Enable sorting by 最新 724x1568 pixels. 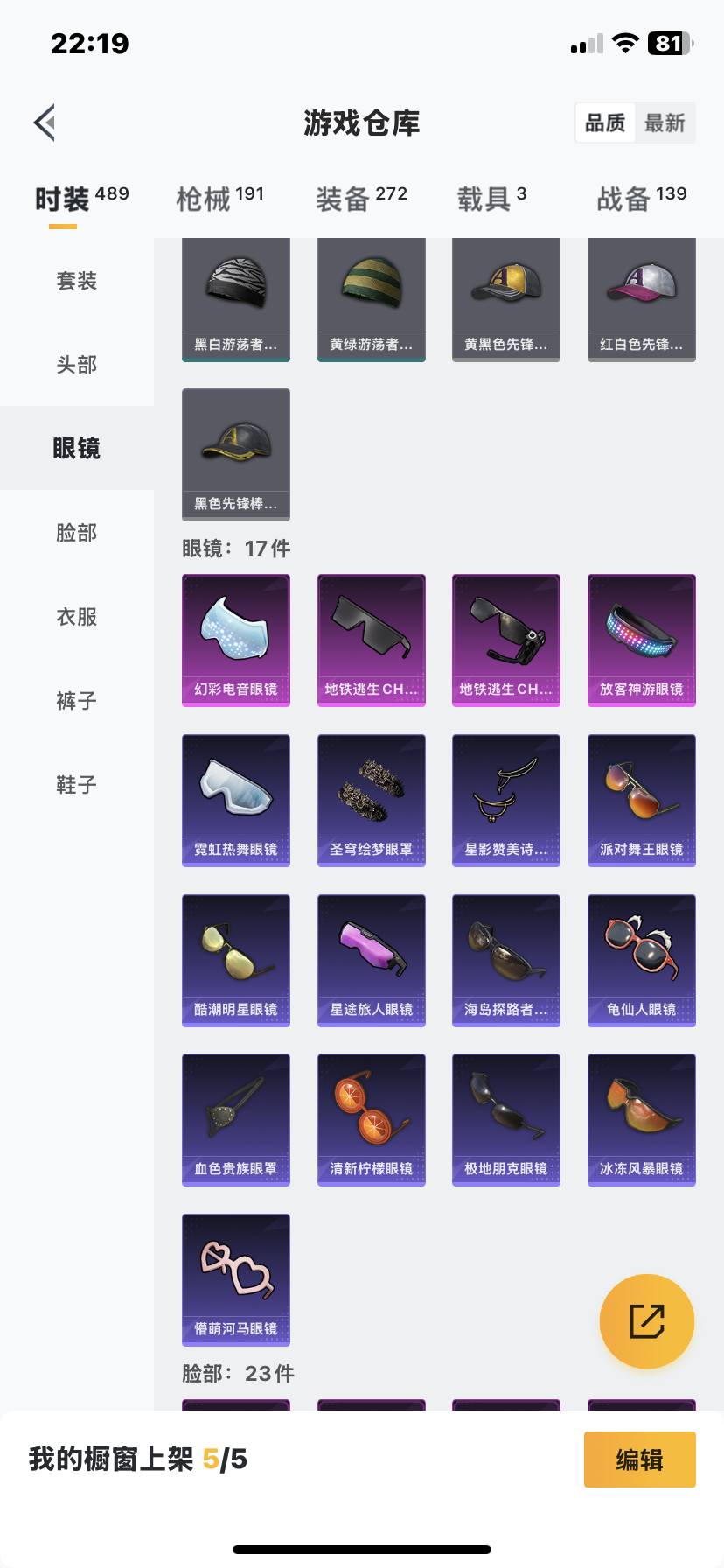pos(665,123)
